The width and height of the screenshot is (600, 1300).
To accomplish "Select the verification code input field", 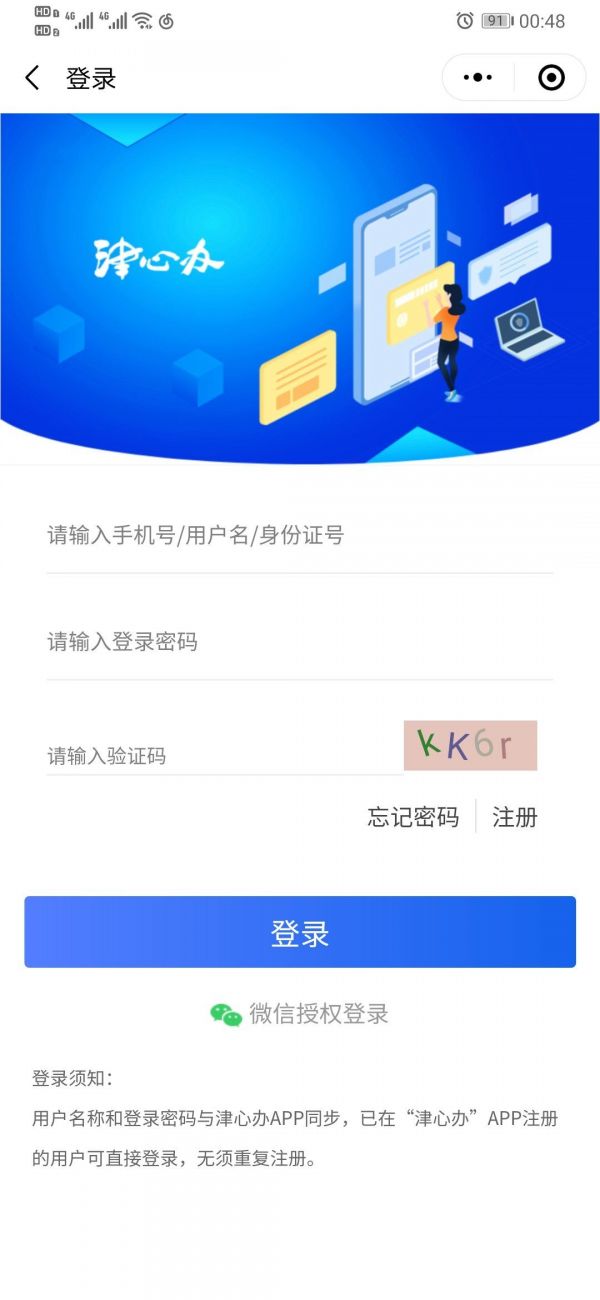I will point(220,756).
